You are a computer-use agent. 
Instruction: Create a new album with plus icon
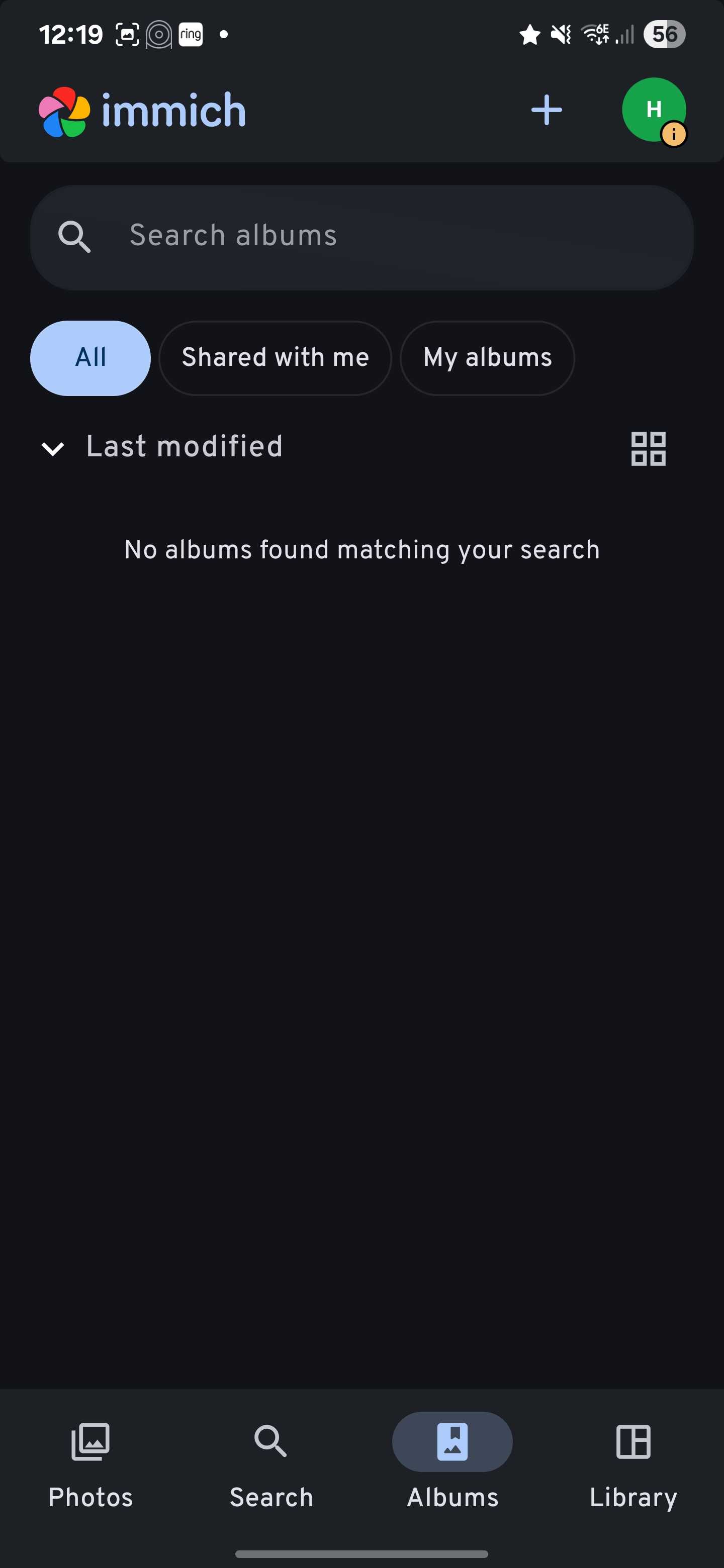click(546, 110)
